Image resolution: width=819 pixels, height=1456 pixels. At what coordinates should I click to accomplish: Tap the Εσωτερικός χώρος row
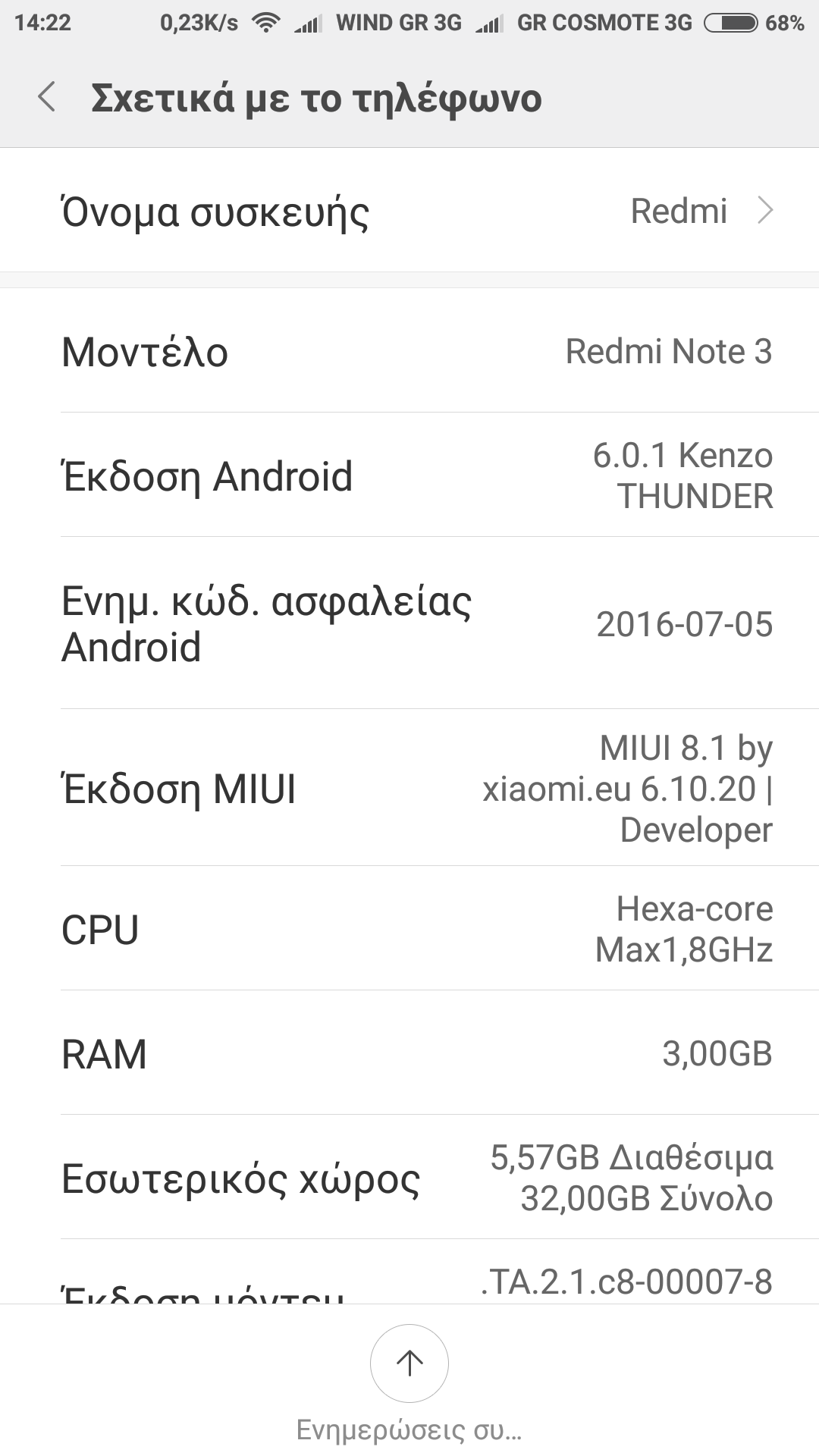click(x=409, y=1178)
